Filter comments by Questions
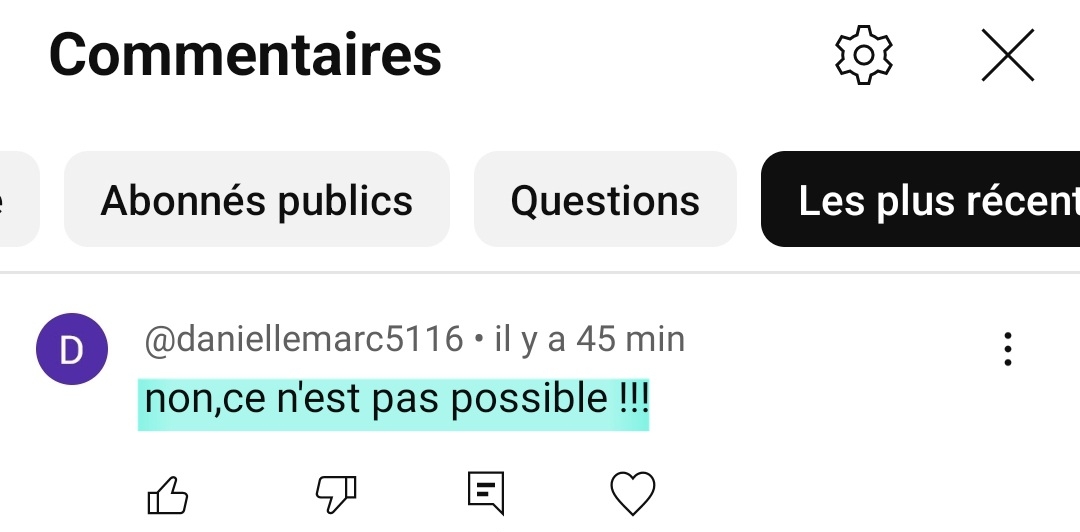 point(605,200)
